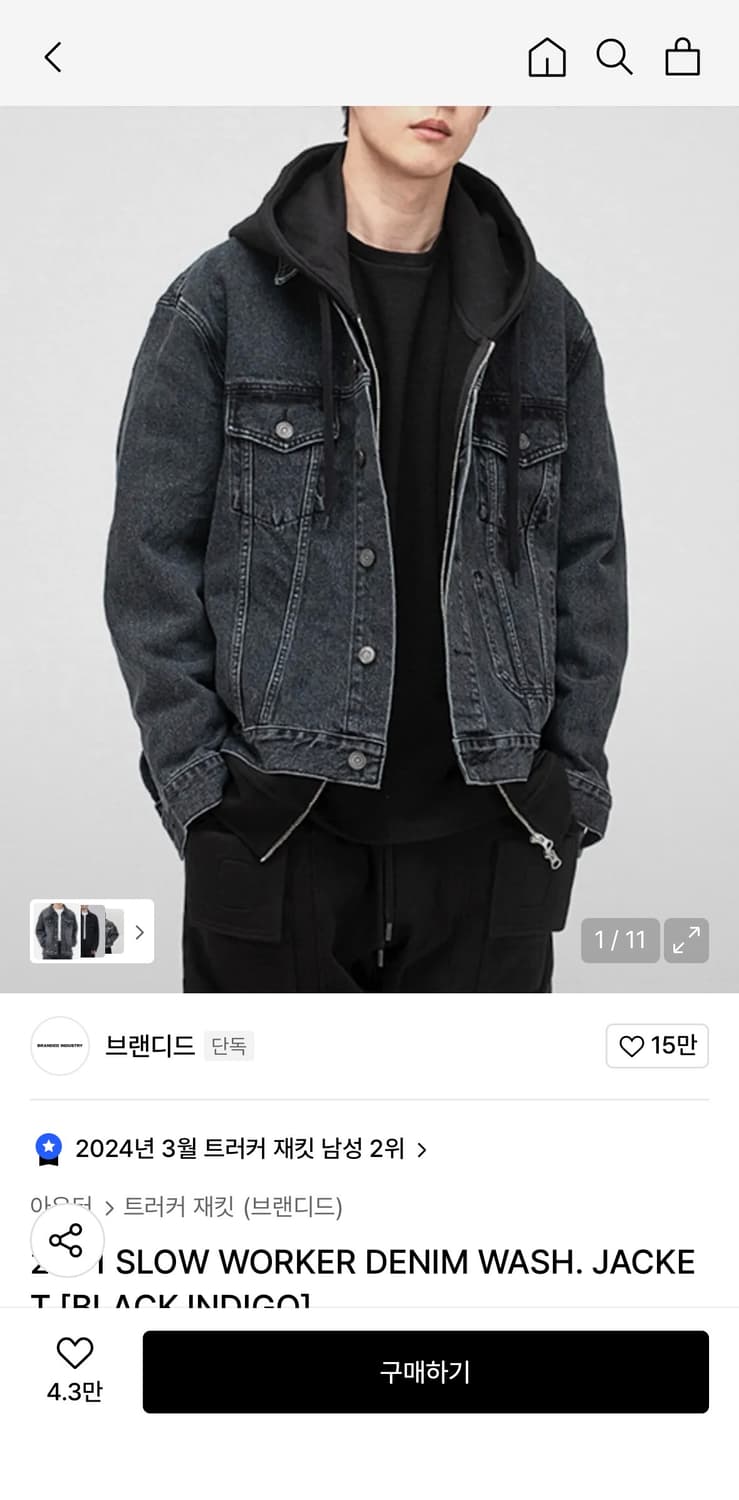
Task: Open the share icon near the product title
Action: pos(67,1241)
